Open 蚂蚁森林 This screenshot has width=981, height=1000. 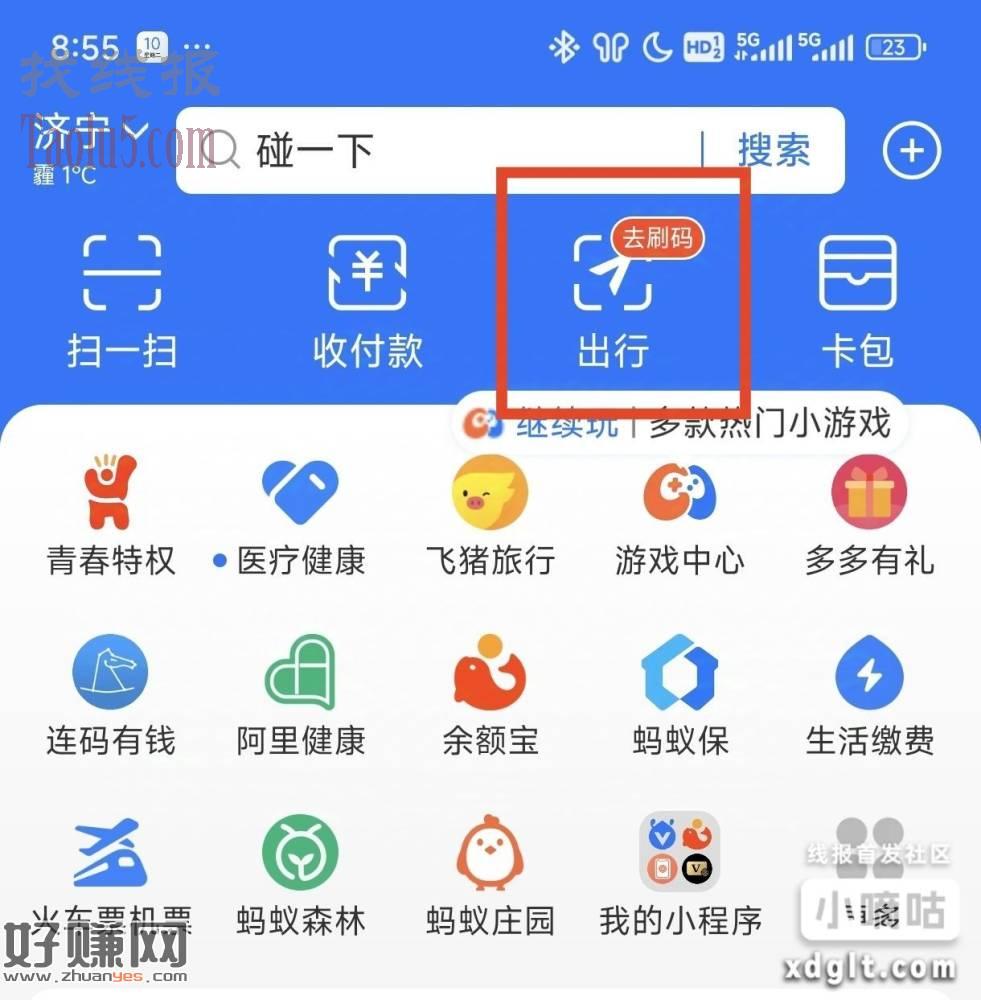pyautogui.click(x=300, y=875)
